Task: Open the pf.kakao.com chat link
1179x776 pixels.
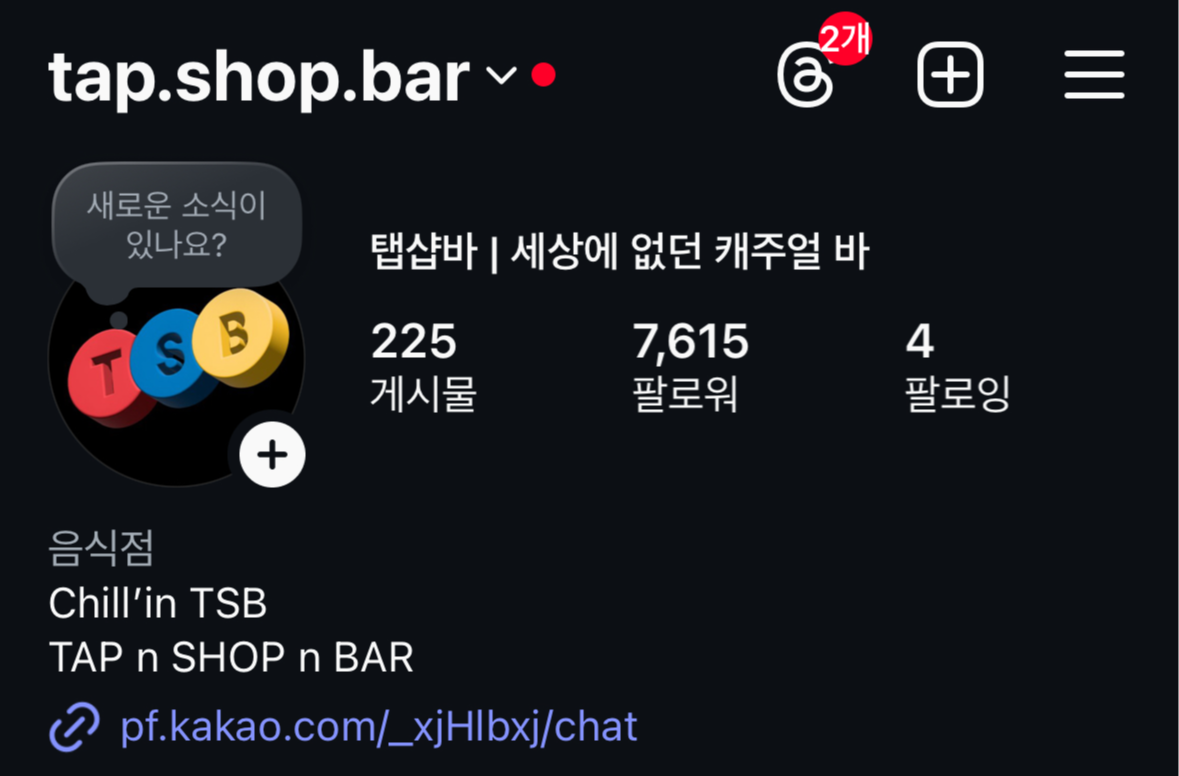Action: tap(378, 726)
